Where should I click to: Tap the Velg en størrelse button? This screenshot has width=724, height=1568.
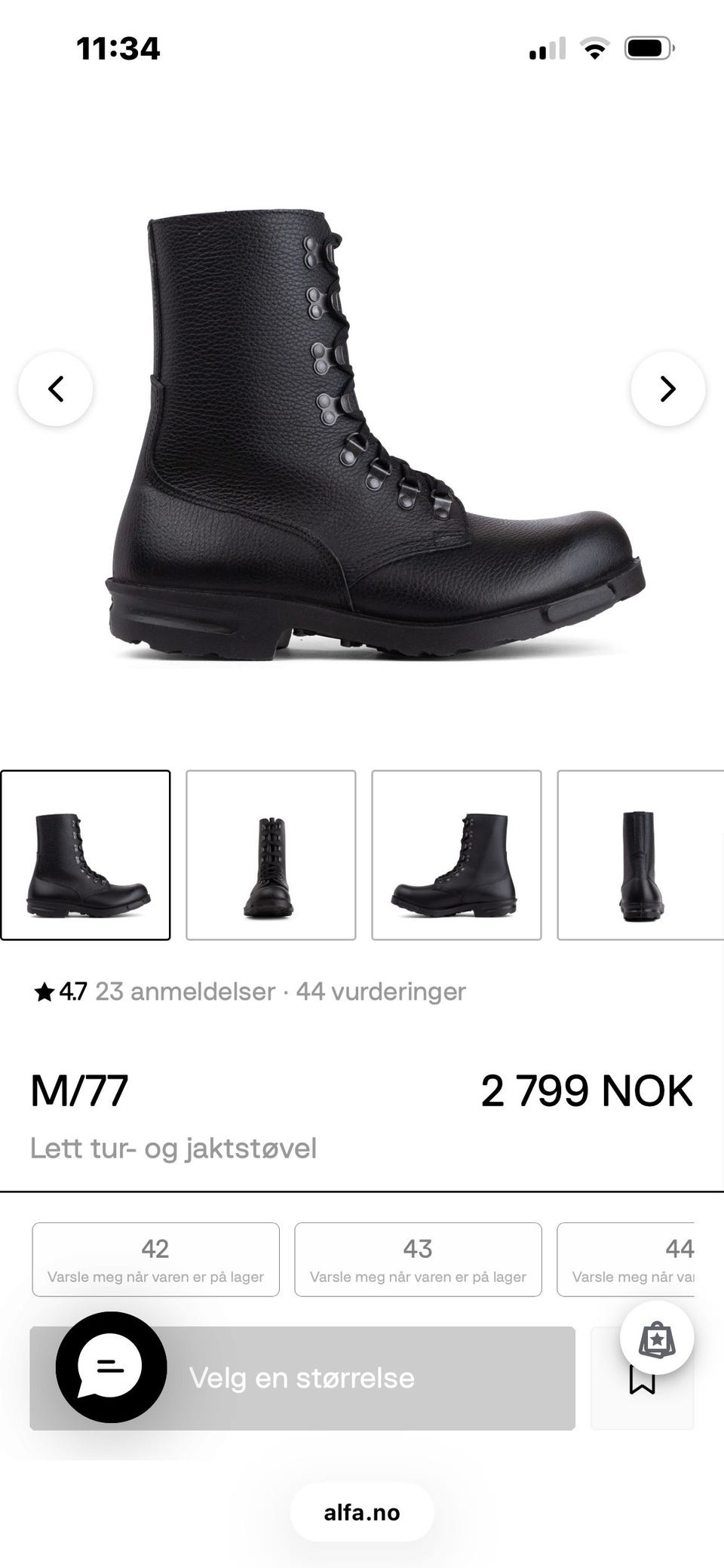pyautogui.click(x=302, y=1378)
